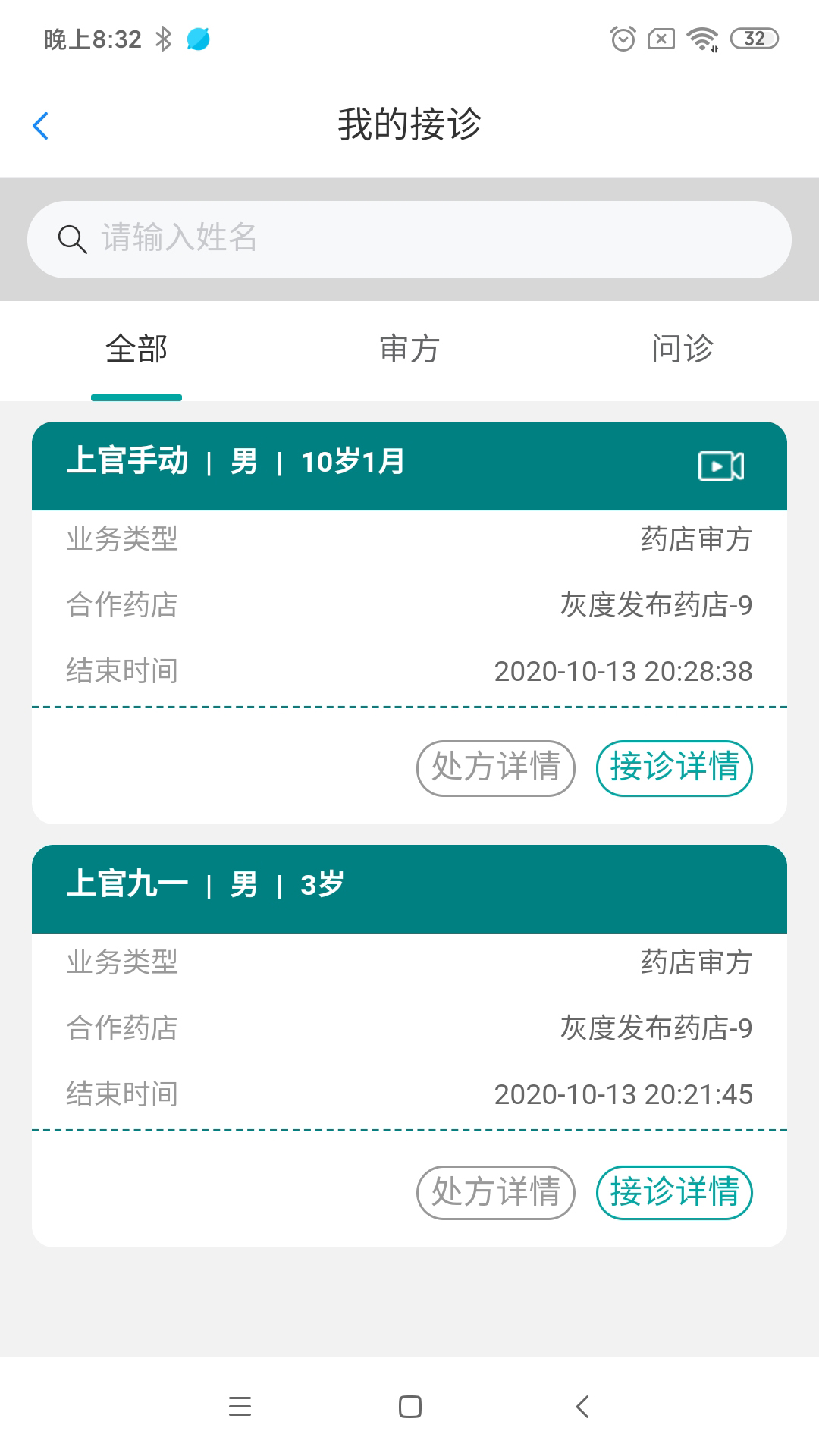Tap the system home button
The height and width of the screenshot is (1456, 819).
pyautogui.click(x=409, y=1407)
